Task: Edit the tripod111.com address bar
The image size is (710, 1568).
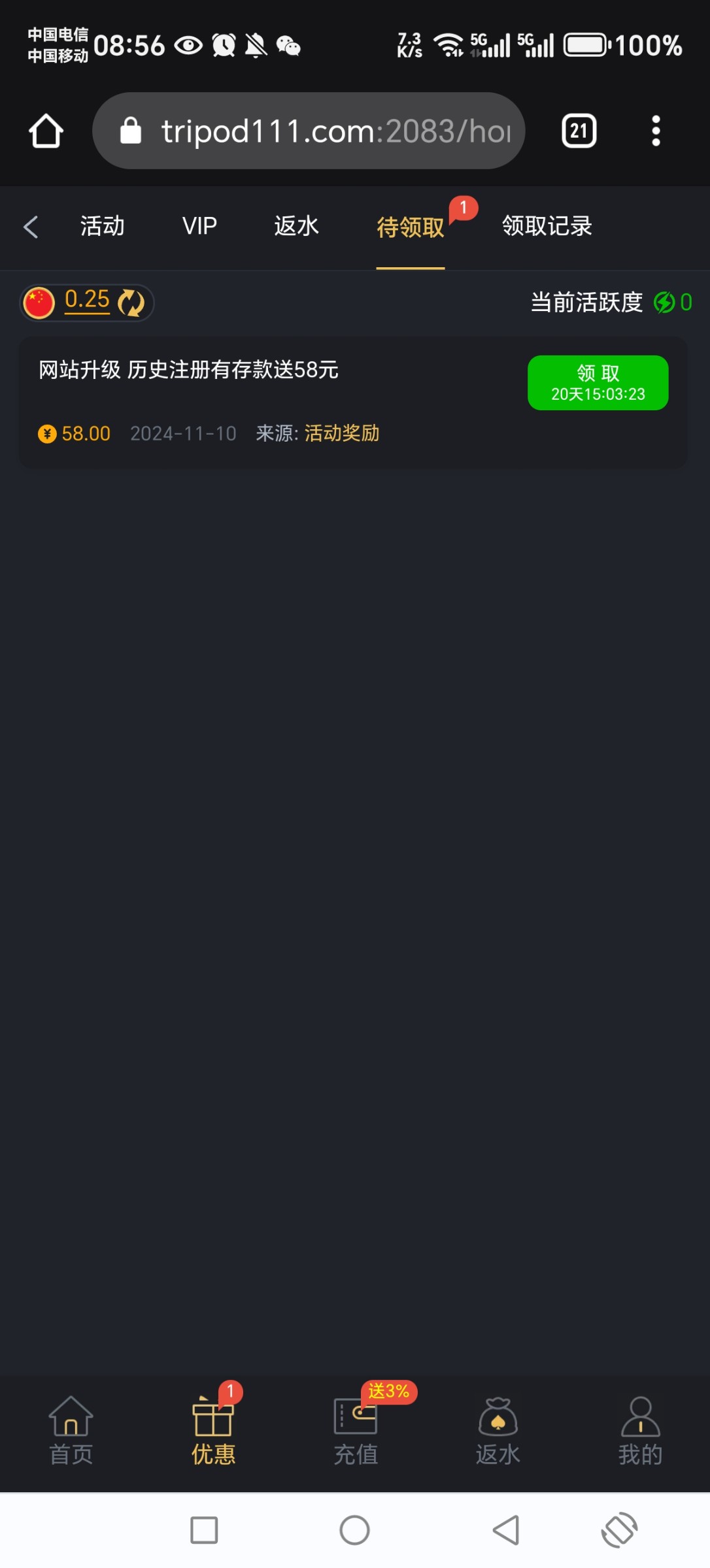Action: coord(309,131)
